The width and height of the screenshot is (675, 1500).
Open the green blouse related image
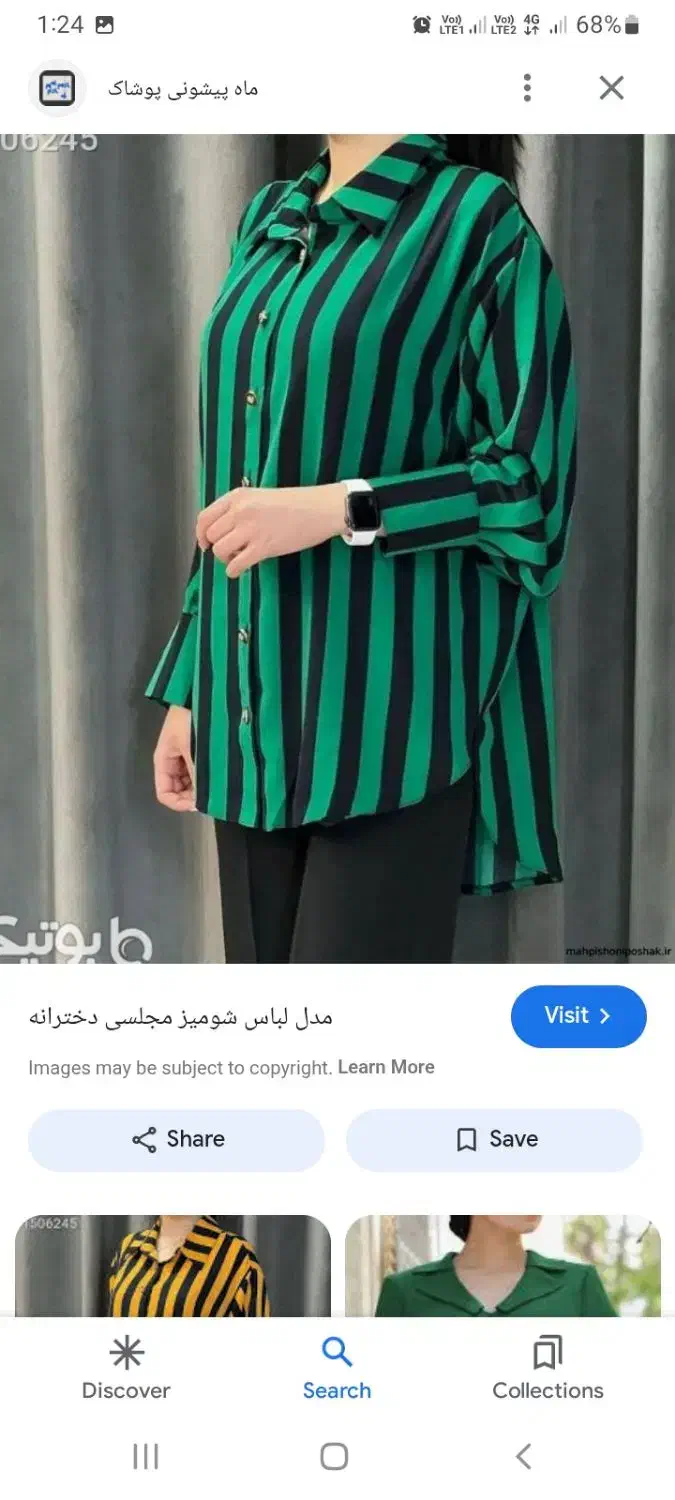502,1265
